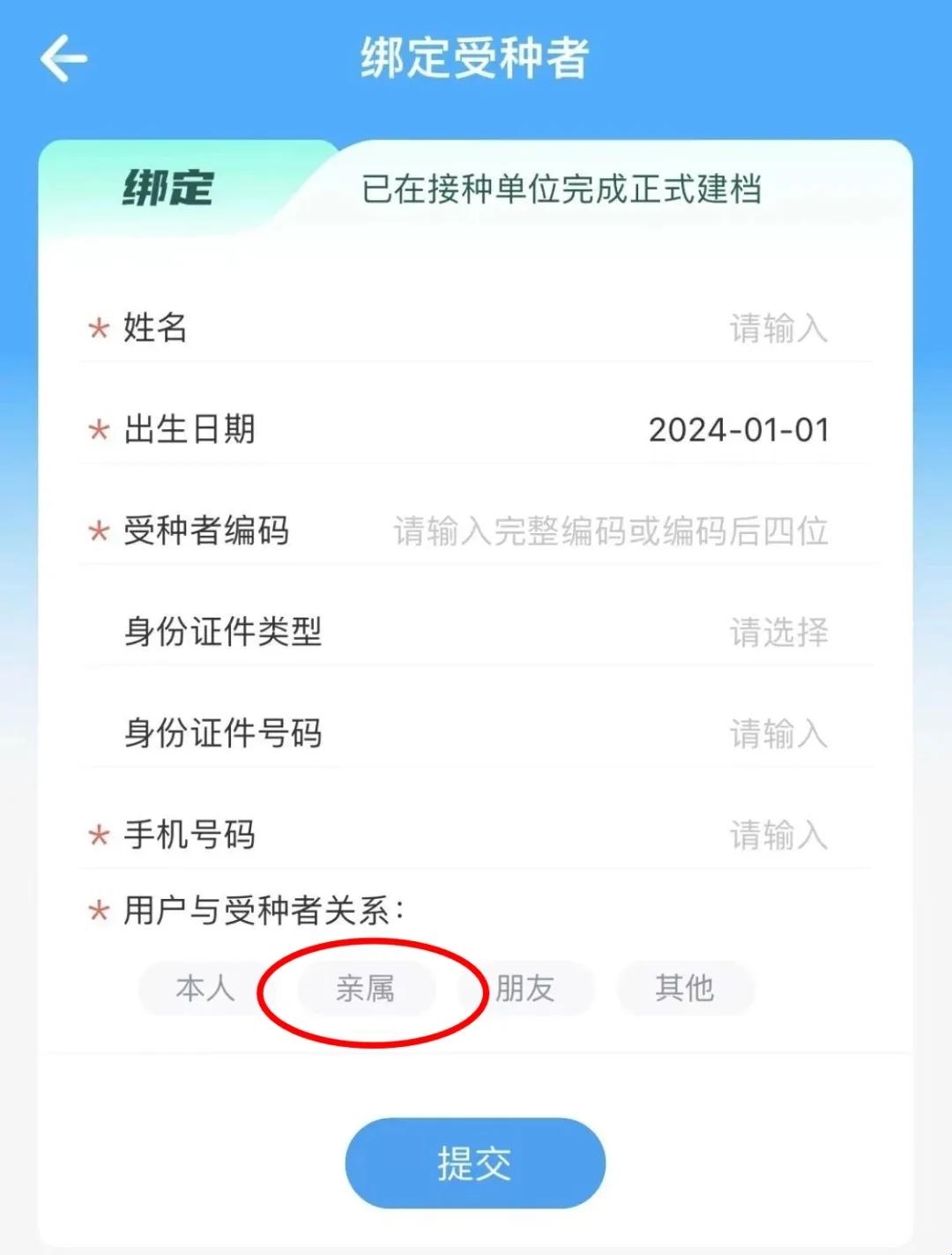Submit the form with 提交

click(x=475, y=1163)
